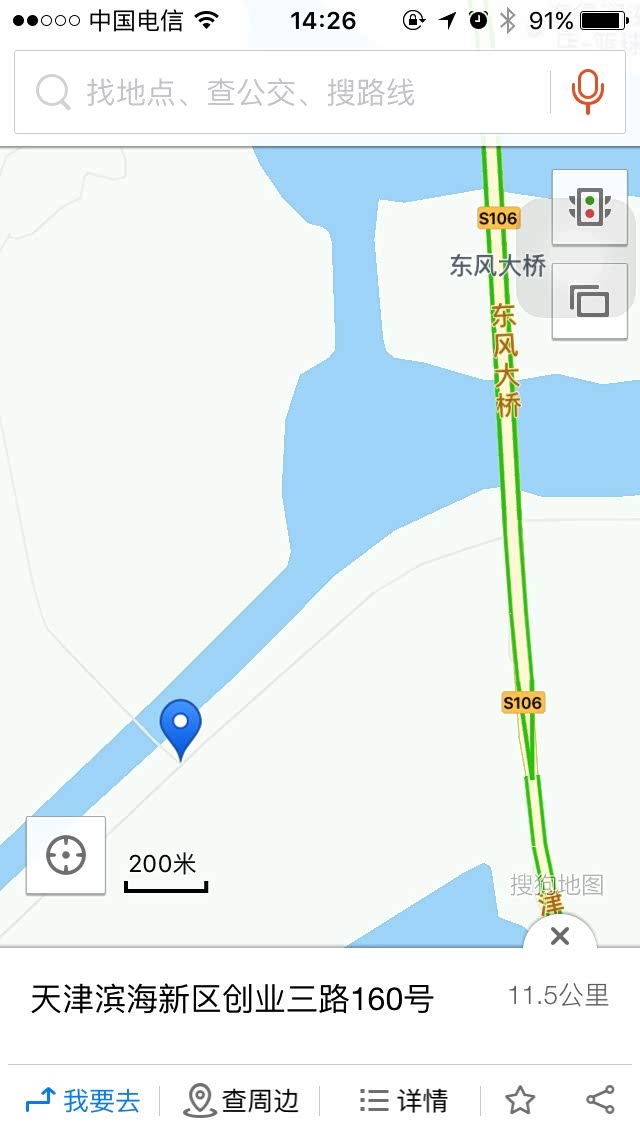Close the location info card
The height and width of the screenshot is (1136, 640).
560,936
